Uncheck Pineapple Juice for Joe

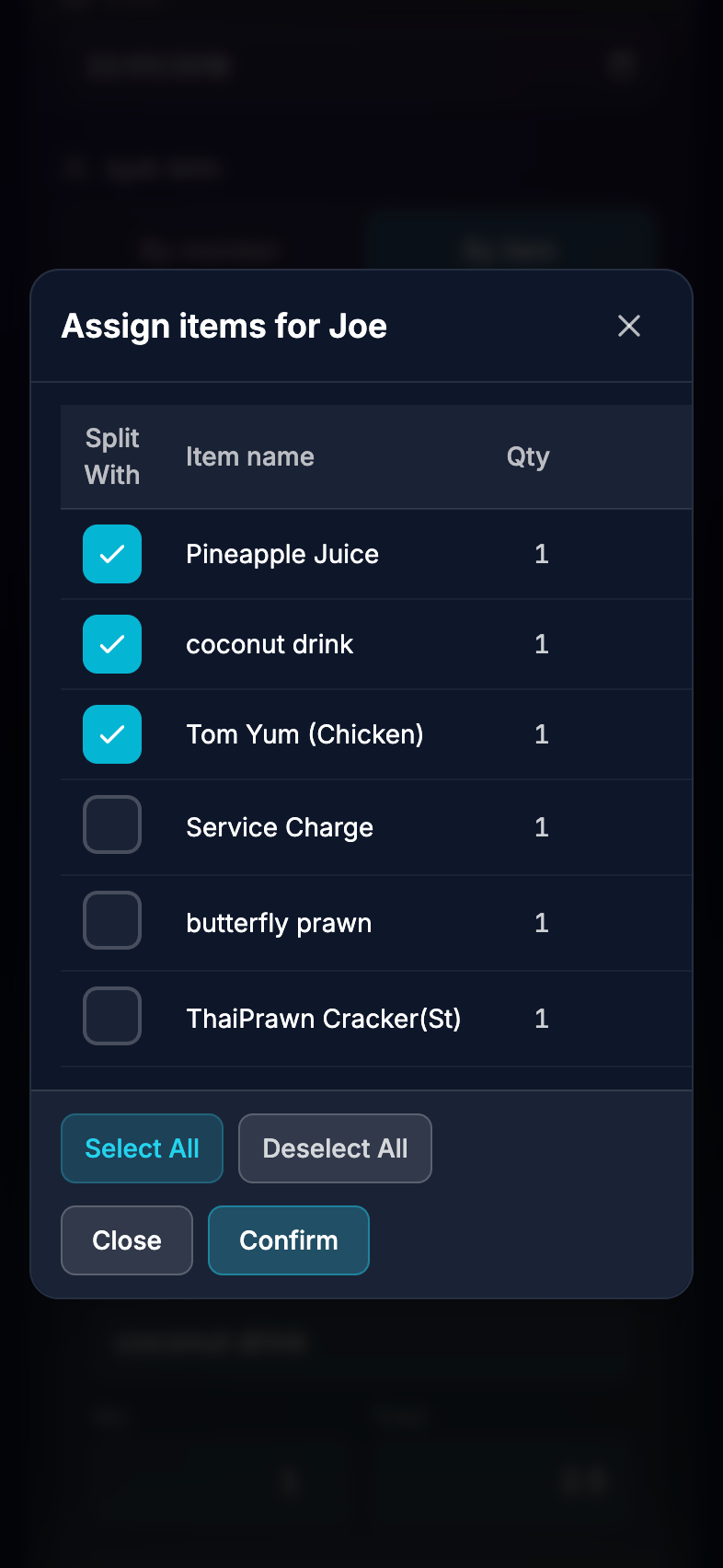pyautogui.click(x=112, y=554)
